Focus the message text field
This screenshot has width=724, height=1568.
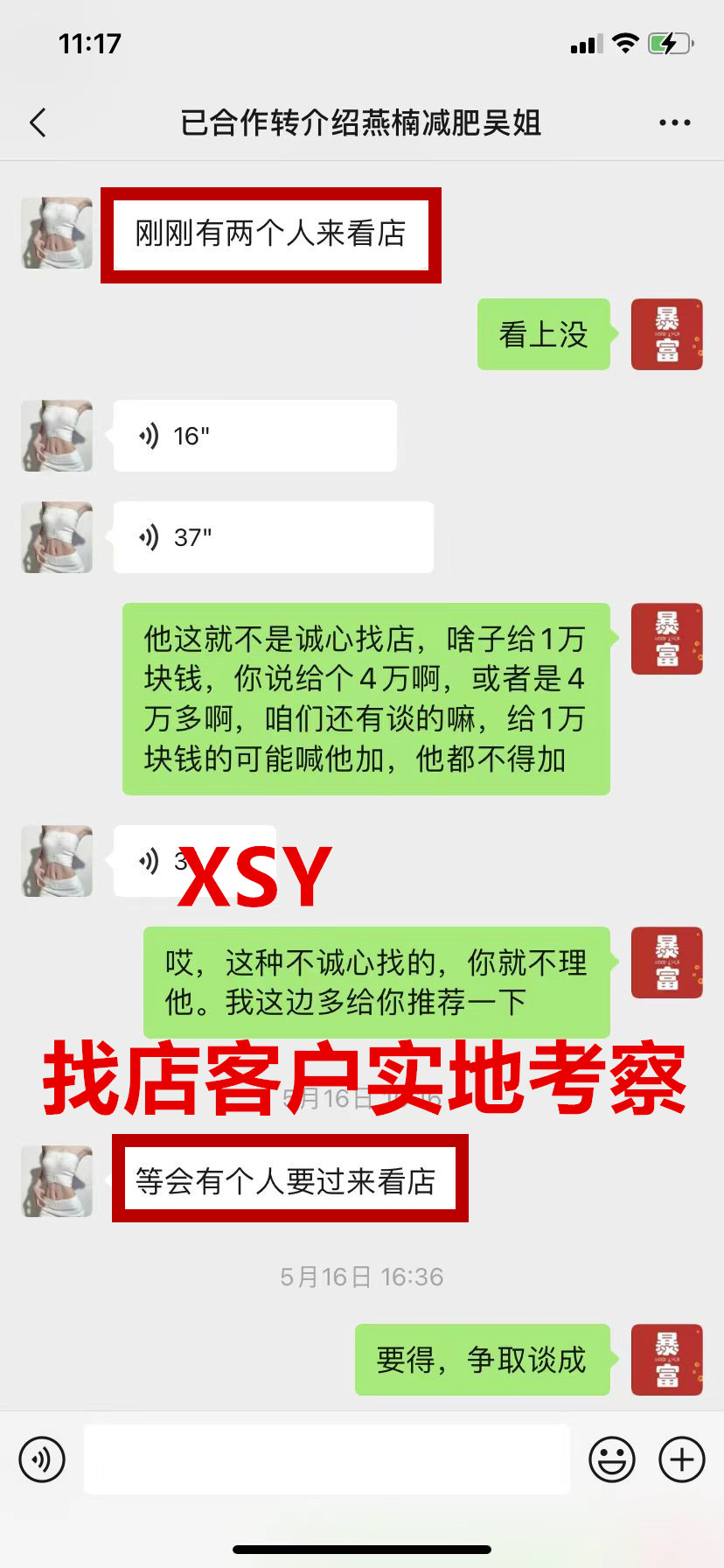[326, 1459]
